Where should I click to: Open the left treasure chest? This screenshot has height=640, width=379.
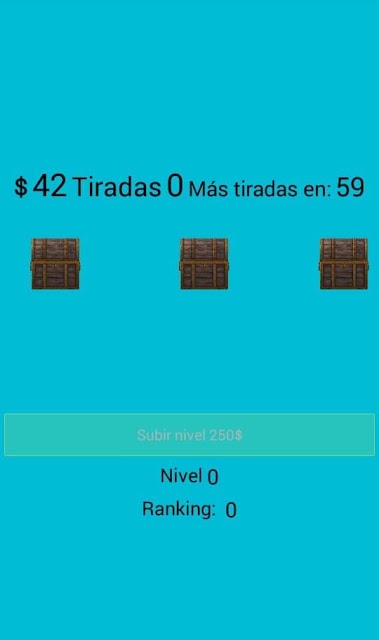pos(55,264)
